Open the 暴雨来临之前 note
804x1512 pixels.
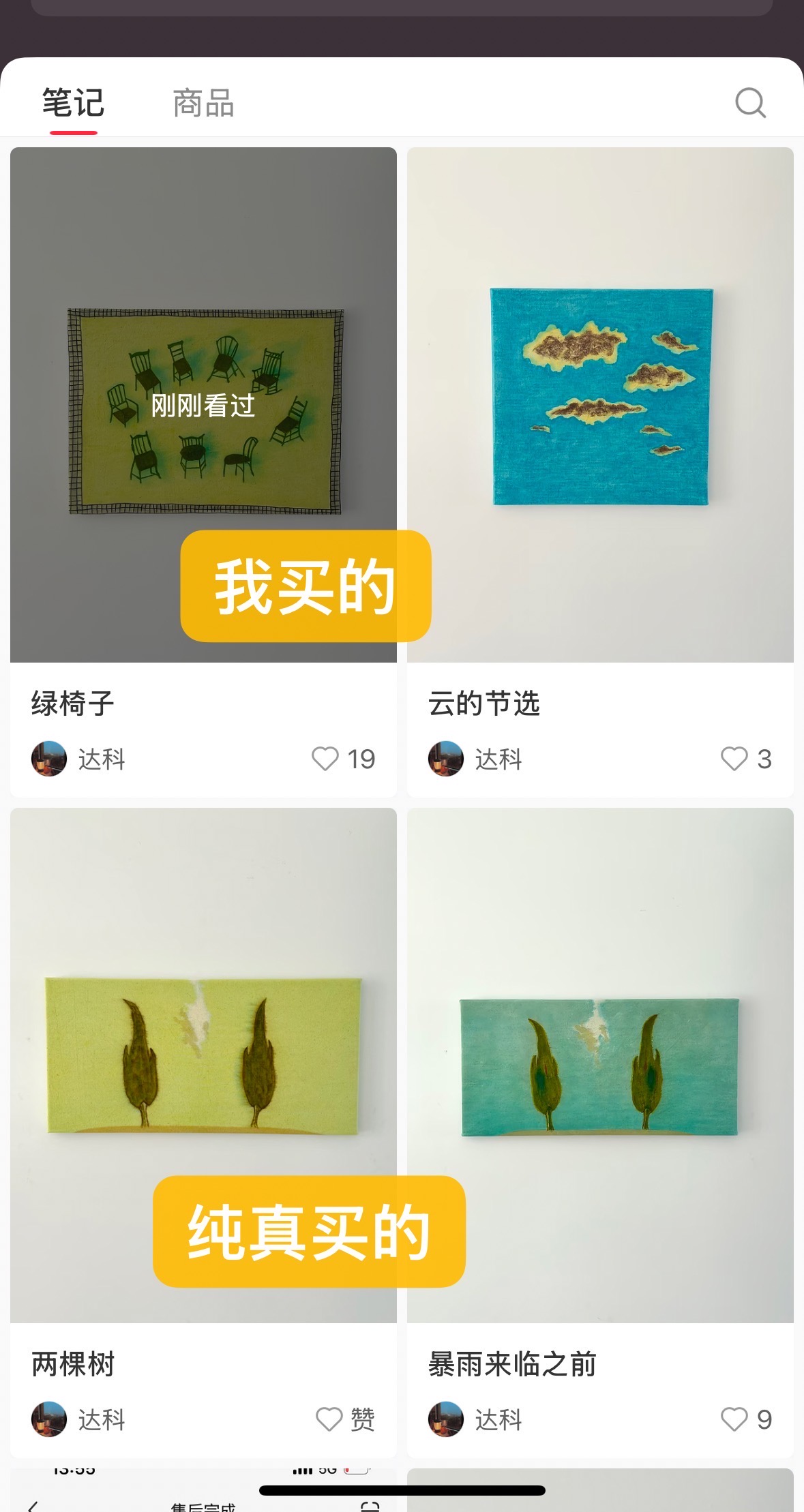click(600, 1065)
